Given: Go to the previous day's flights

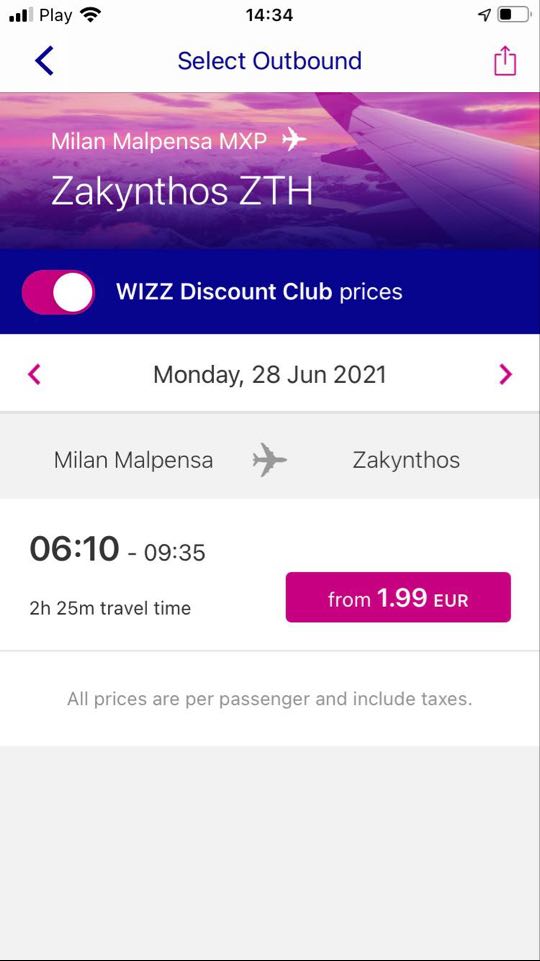Looking at the screenshot, I should [34, 374].
